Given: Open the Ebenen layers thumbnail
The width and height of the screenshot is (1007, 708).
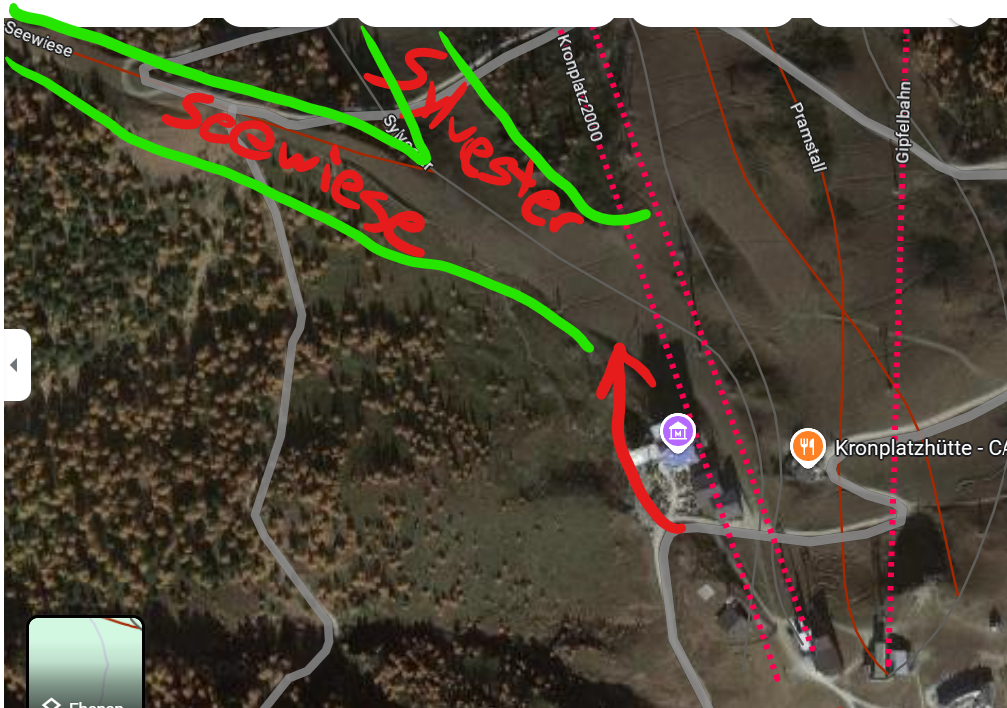Looking at the screenshot, I should [x=85, y=662].
